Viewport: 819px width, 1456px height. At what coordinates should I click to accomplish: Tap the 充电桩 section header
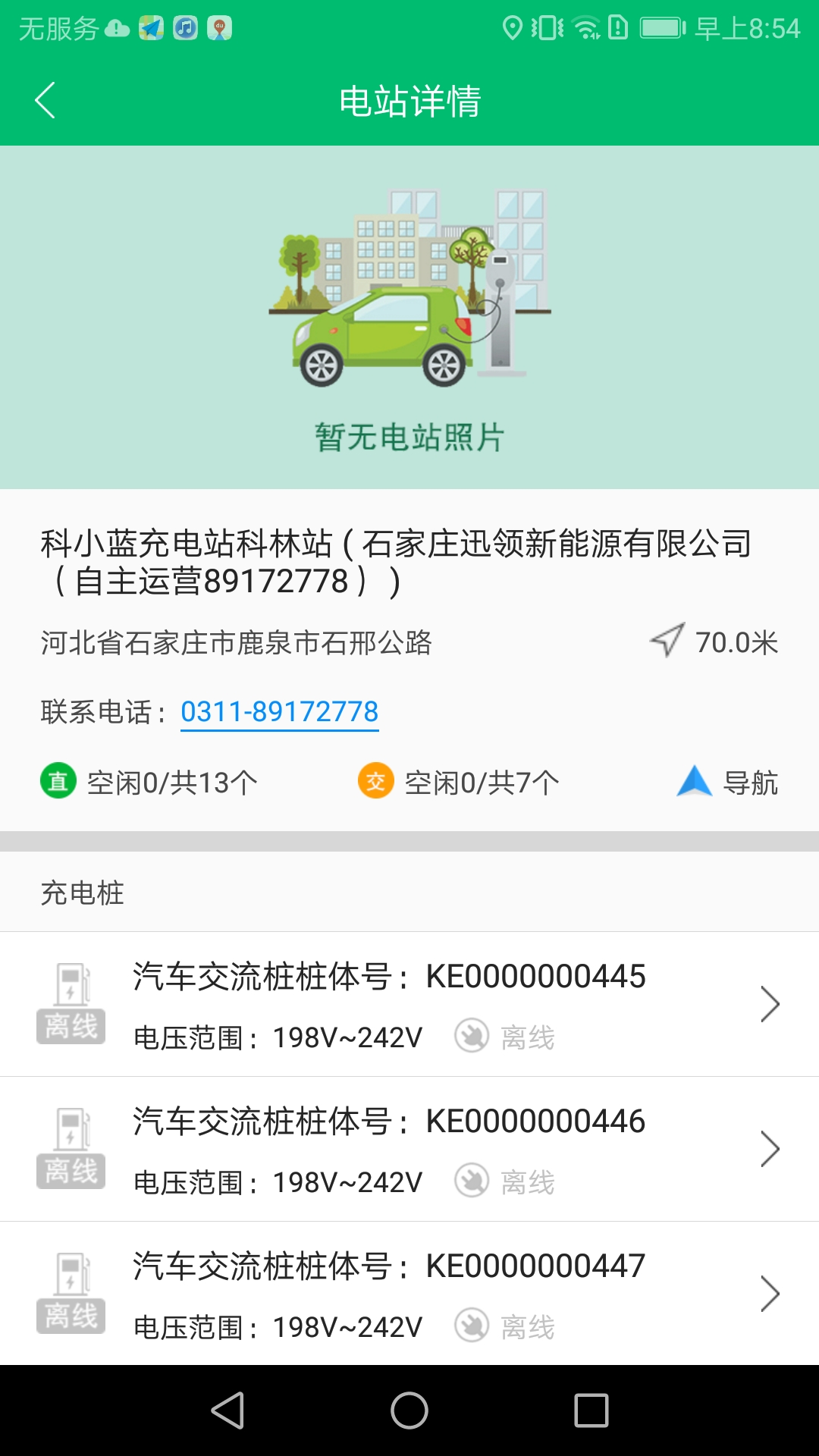(x=82, y=890)
